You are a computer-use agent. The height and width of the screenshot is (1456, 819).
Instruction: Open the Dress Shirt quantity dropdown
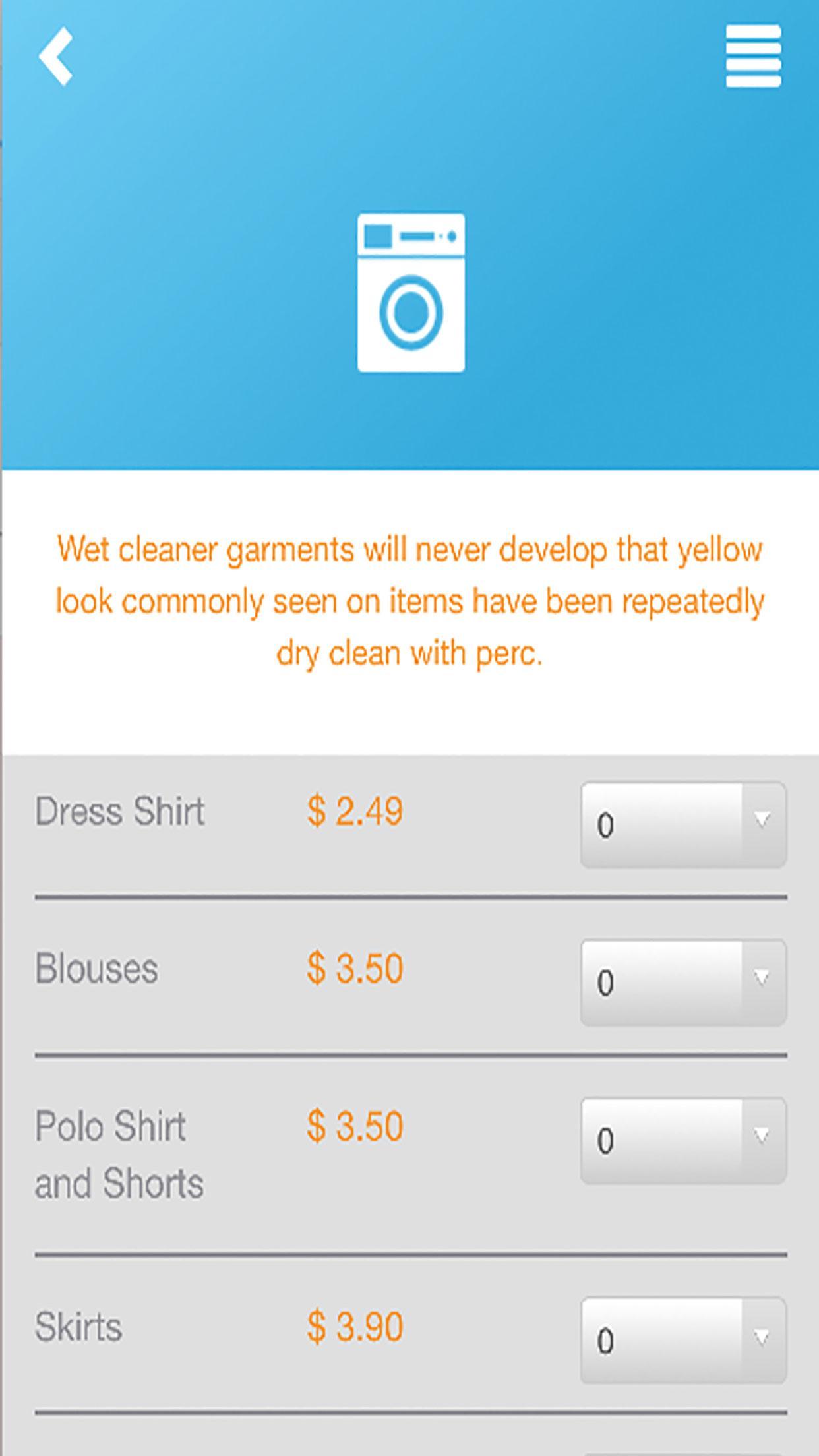[683, 824]
